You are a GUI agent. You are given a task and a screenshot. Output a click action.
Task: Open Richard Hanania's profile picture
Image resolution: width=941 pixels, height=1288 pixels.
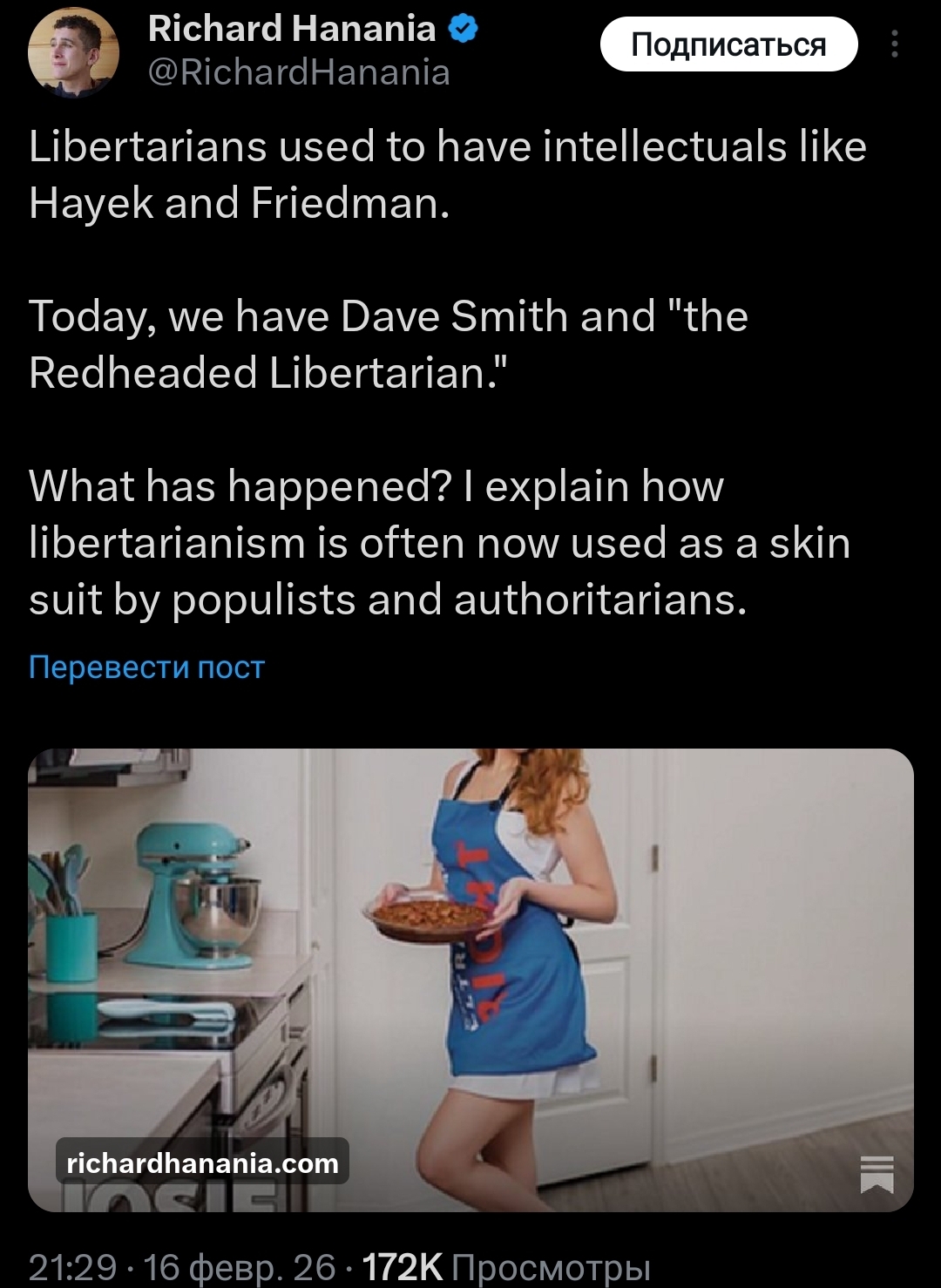point(73,51)
